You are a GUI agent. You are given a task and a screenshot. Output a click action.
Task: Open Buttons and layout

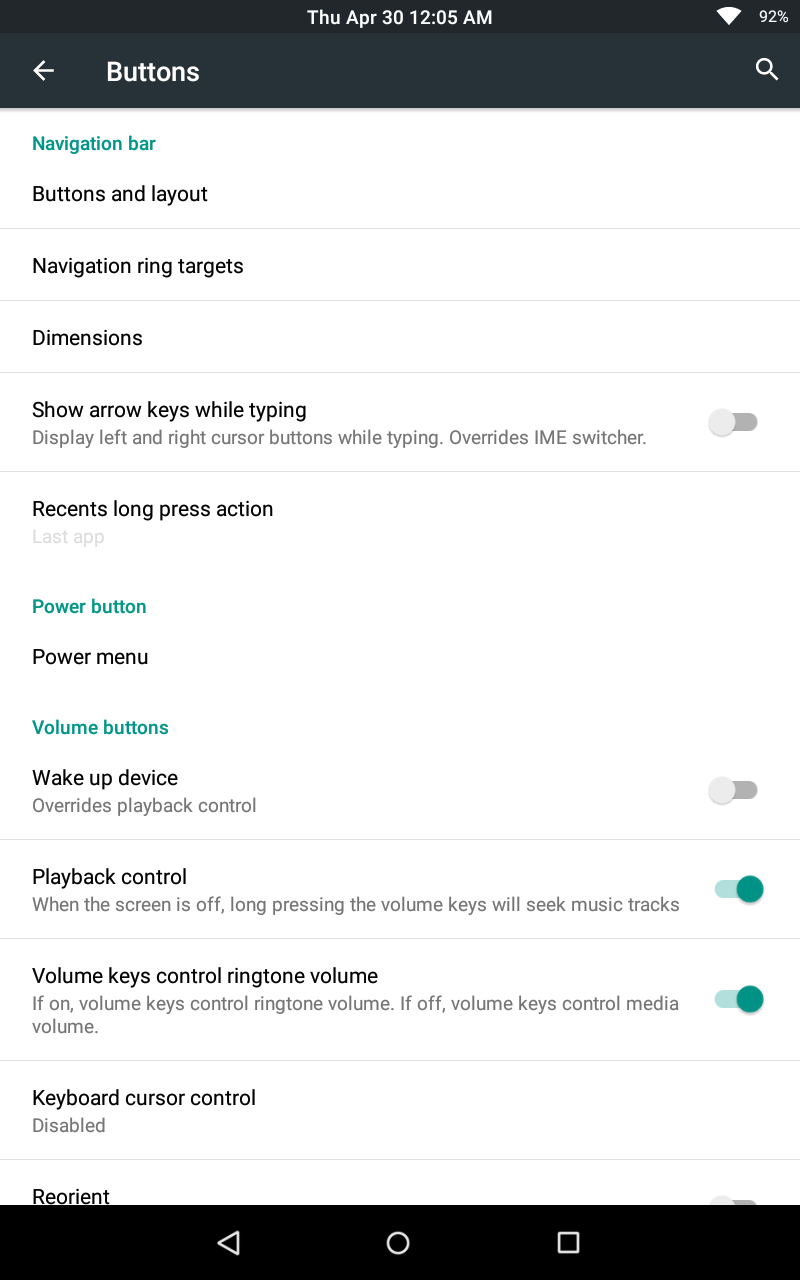pos(400,194)
